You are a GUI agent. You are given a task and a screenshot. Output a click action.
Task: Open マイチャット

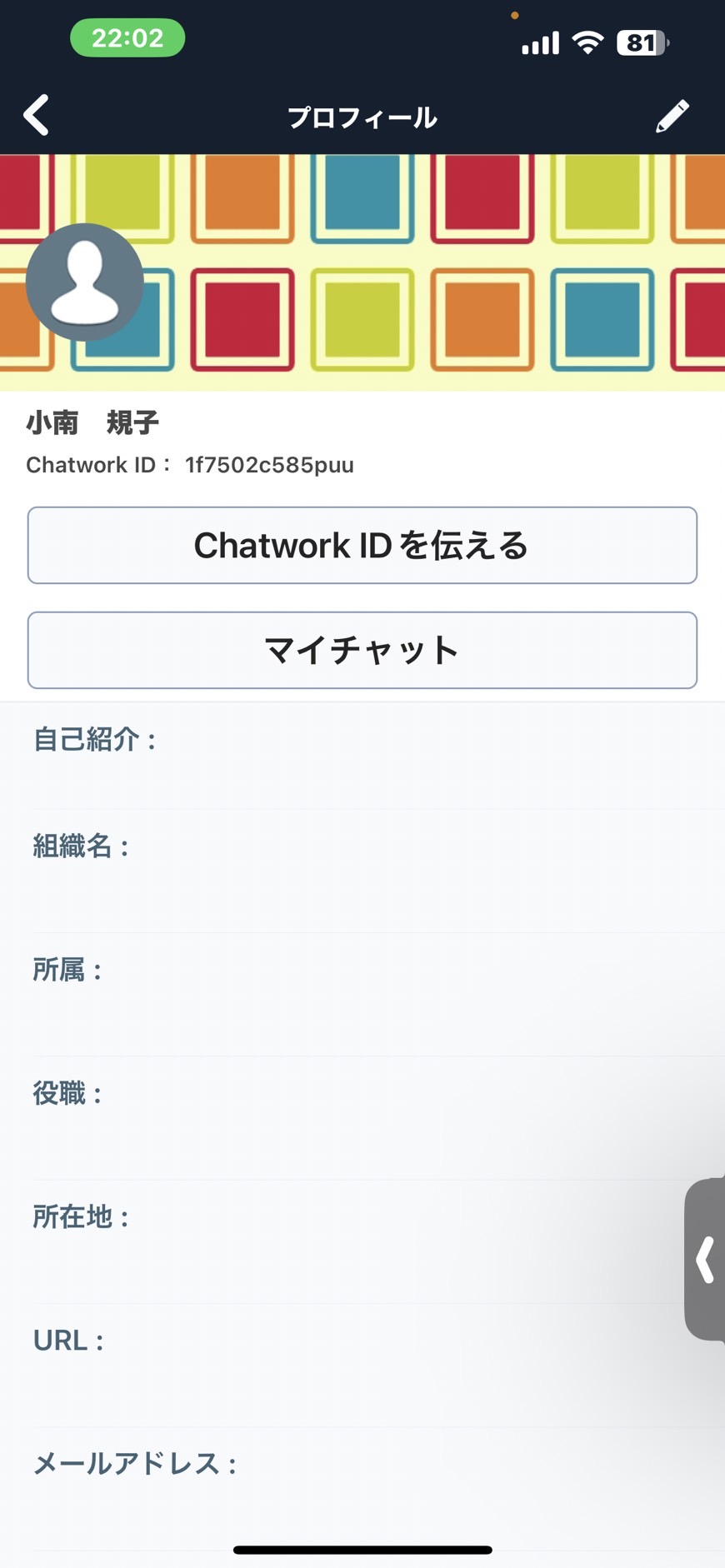coord(362,650)
